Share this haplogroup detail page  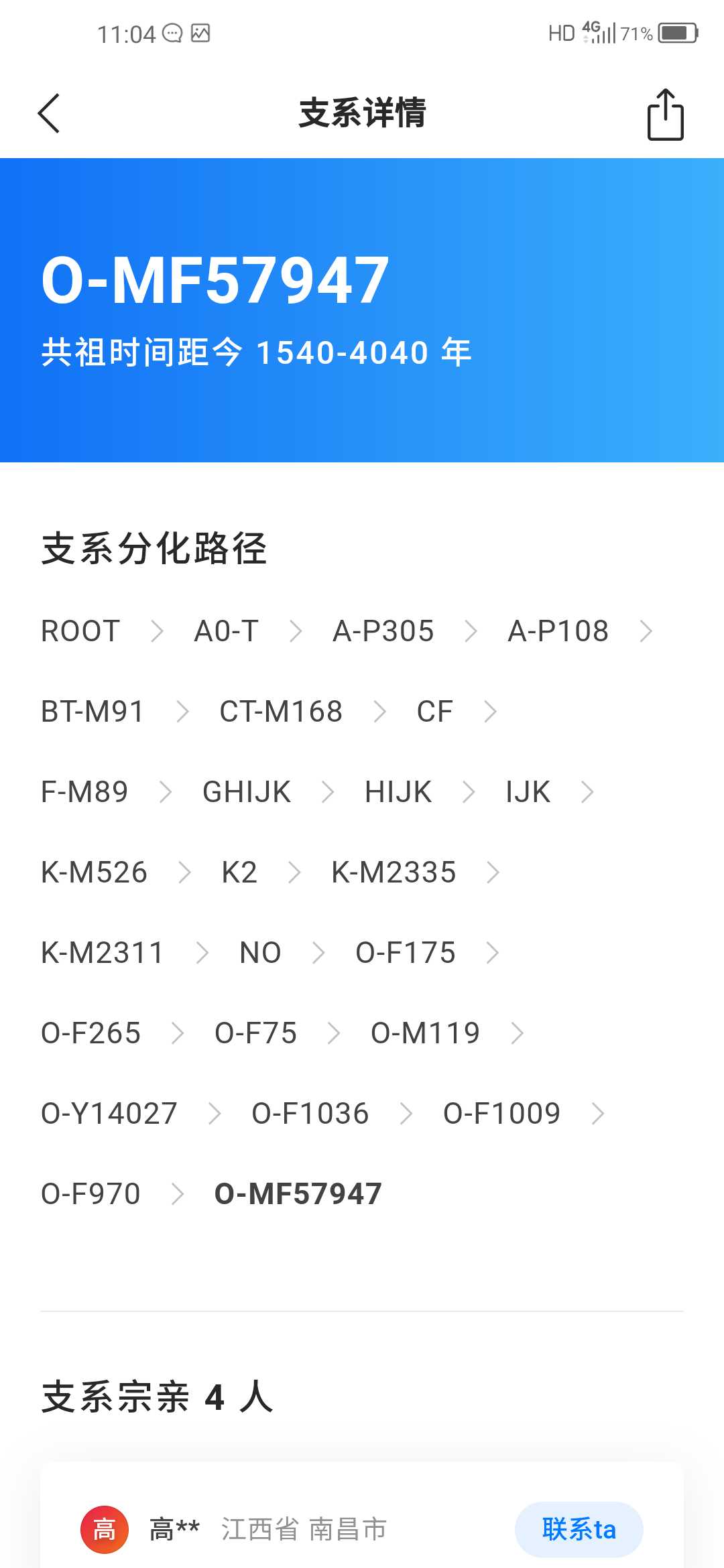[665, 115]
